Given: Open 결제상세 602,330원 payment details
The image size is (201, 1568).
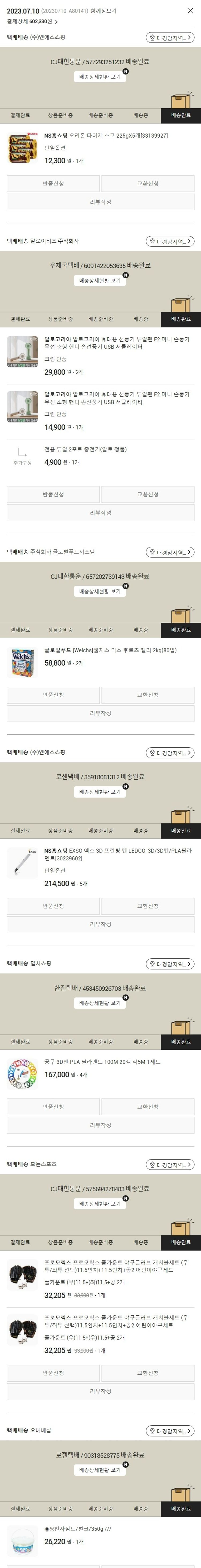Looking at the screenshot, I should (x=32, y=21).
